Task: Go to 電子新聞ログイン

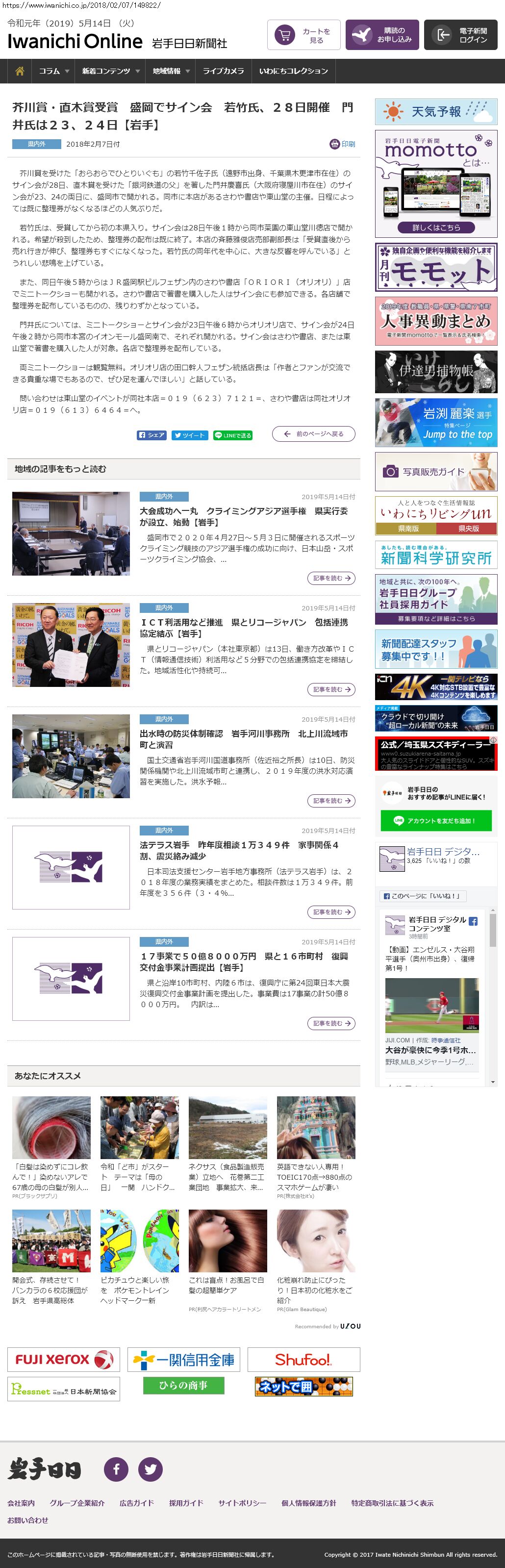Action: 460,35
